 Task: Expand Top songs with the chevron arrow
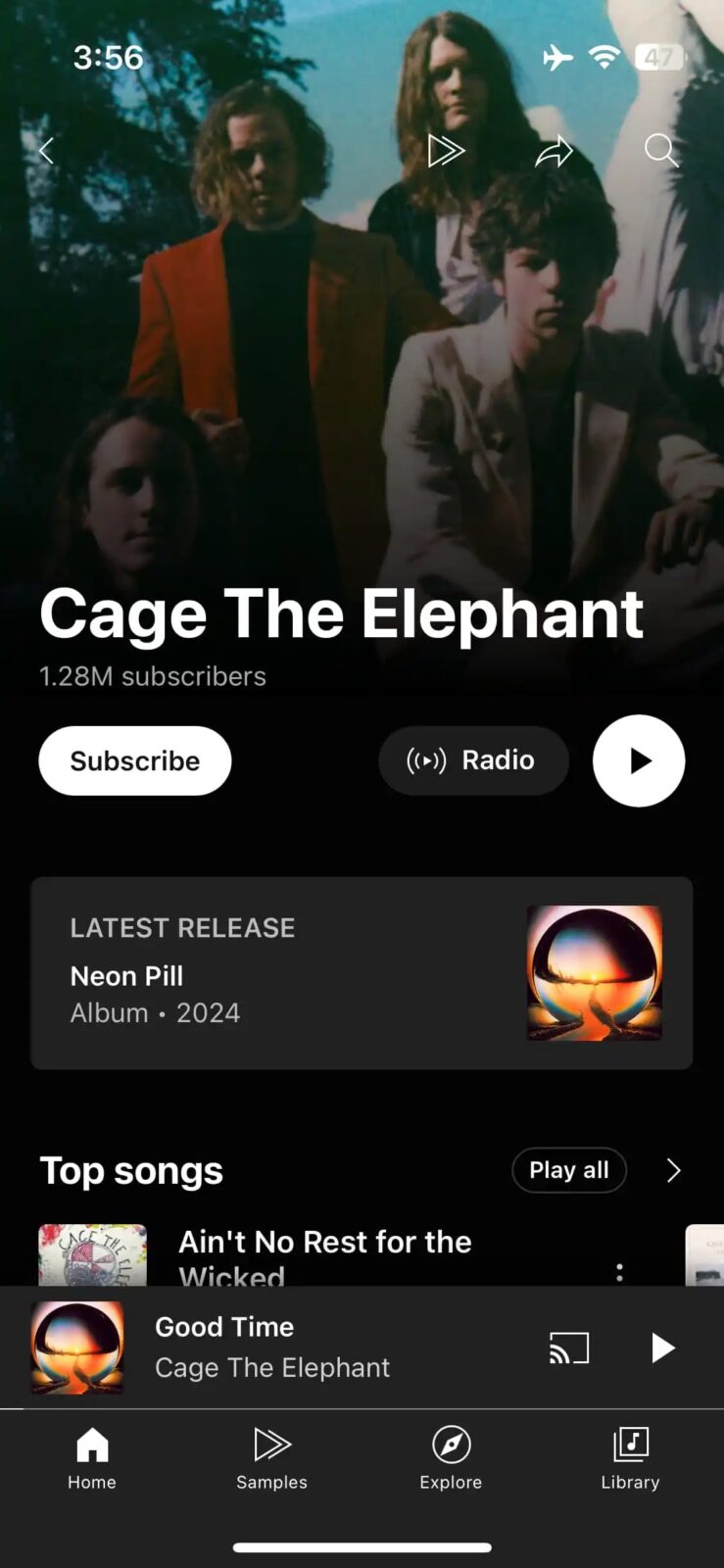pos(673,1170)
